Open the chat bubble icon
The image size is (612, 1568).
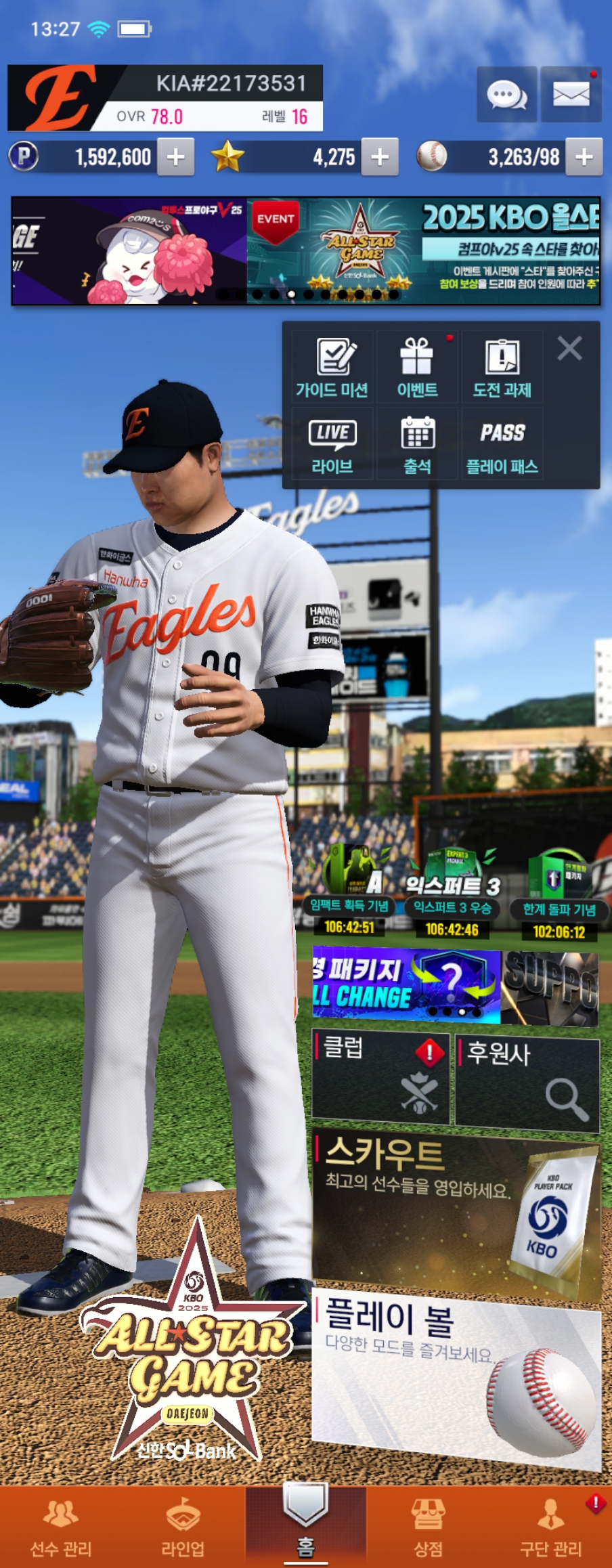pos(506,95)
